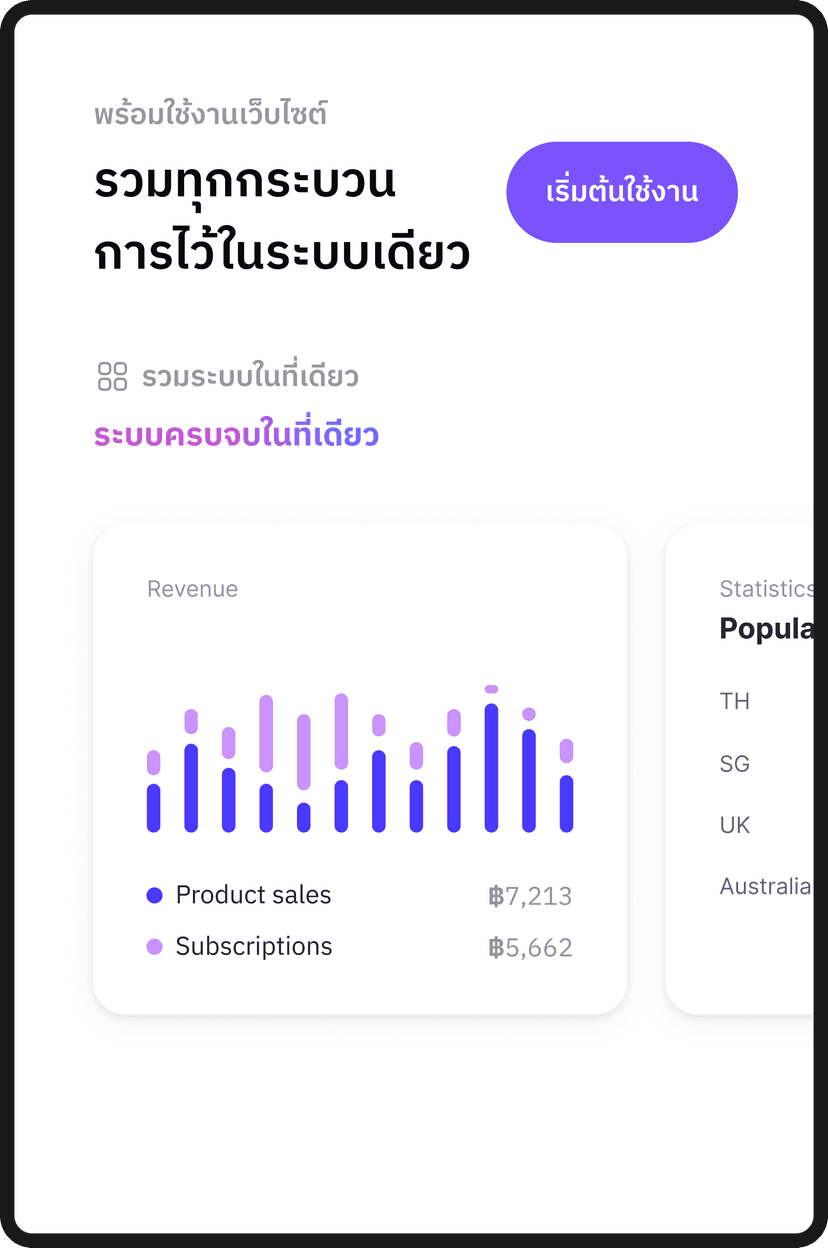Tap the เริ่มต้นใช้งาน button
The image size is (828, 1248).
[x=621, y=192]
